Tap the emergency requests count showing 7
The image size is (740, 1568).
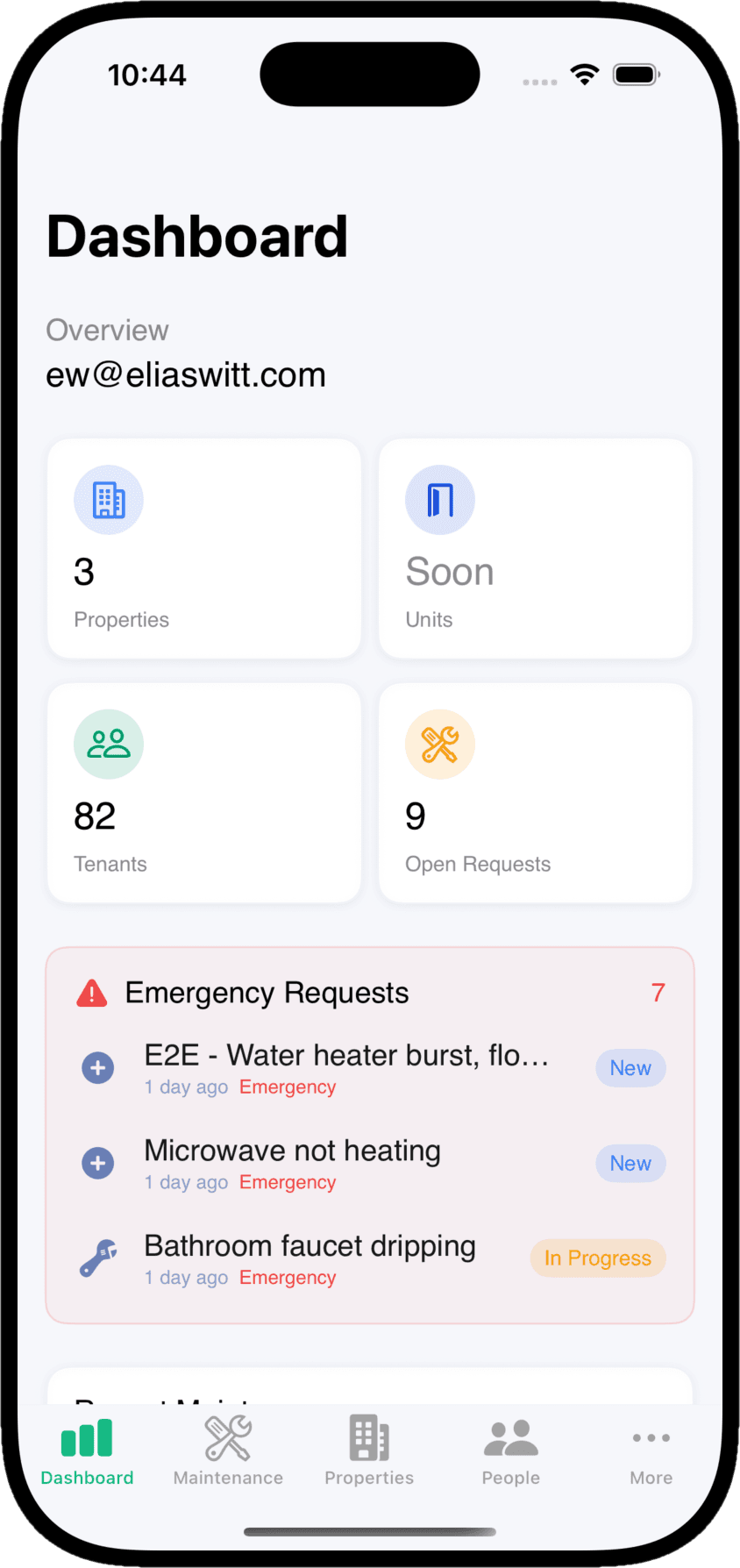tap(658, 992)
